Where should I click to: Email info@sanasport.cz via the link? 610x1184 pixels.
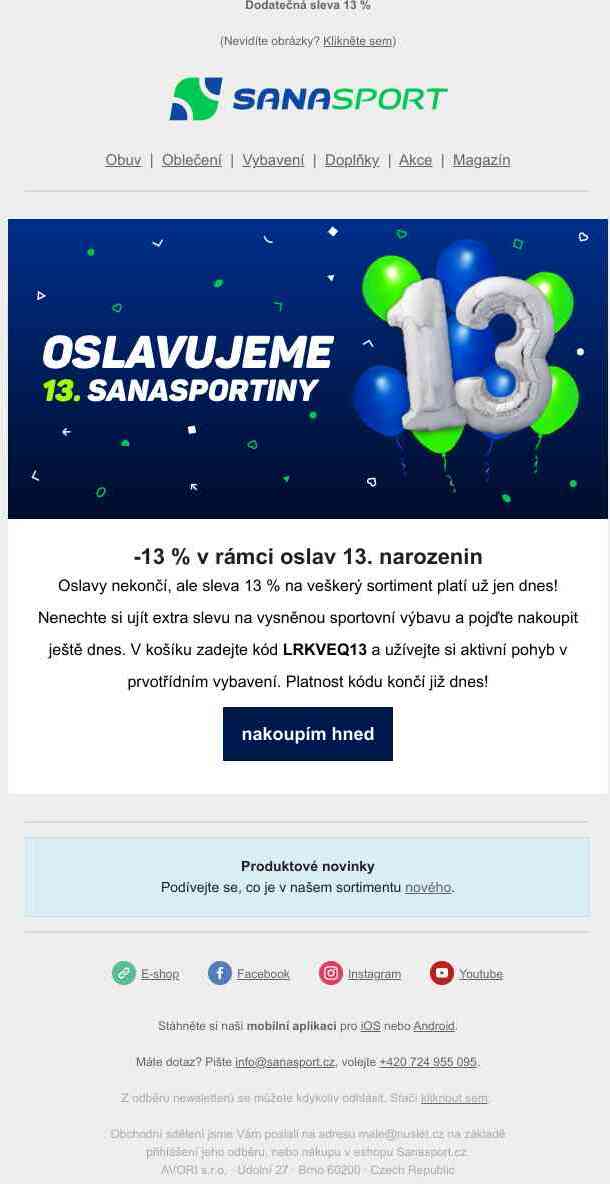pos(285,1062)
